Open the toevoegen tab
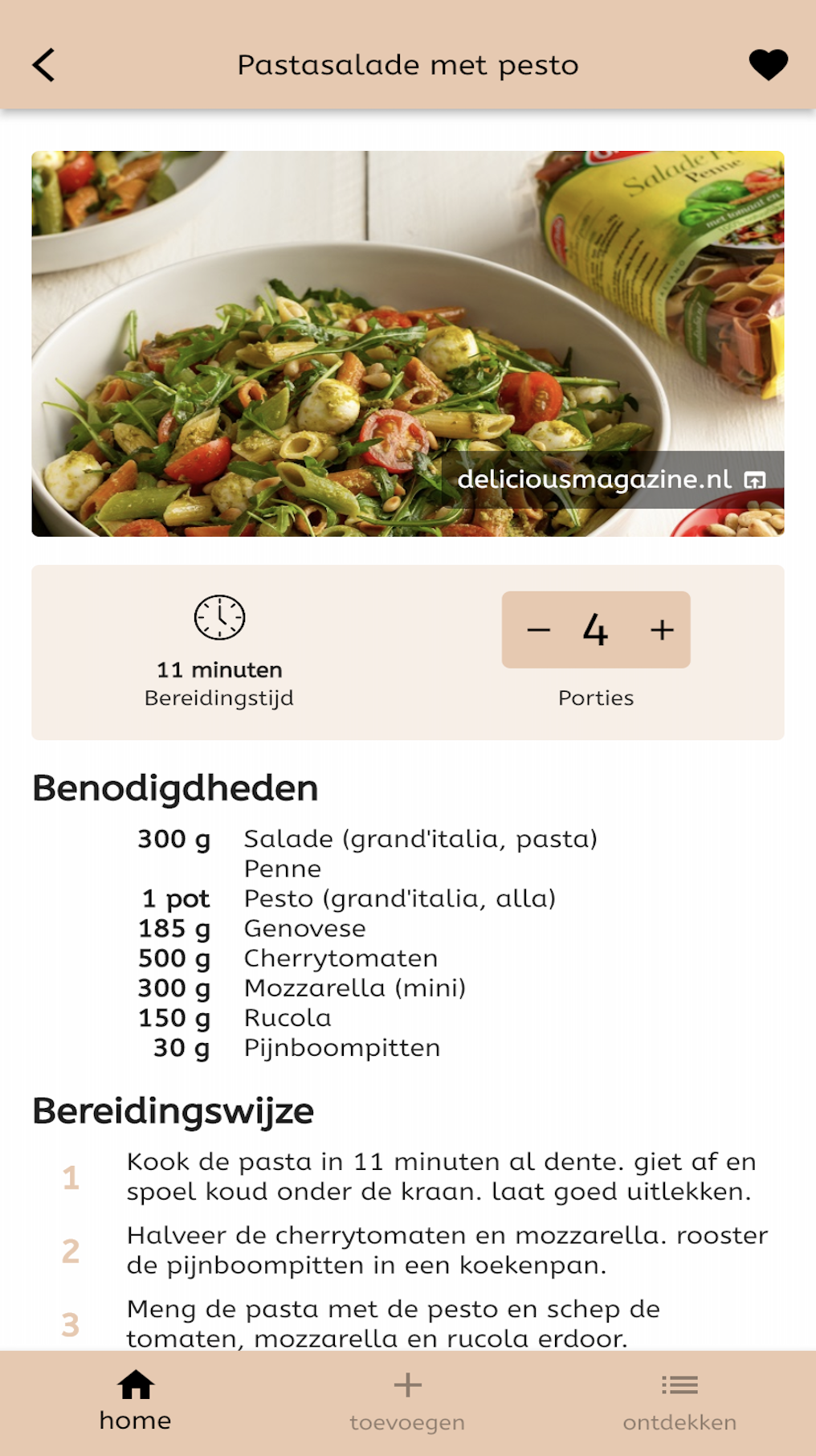The width and height of the screenshot is (816, 1456). tap(407, 1401)
